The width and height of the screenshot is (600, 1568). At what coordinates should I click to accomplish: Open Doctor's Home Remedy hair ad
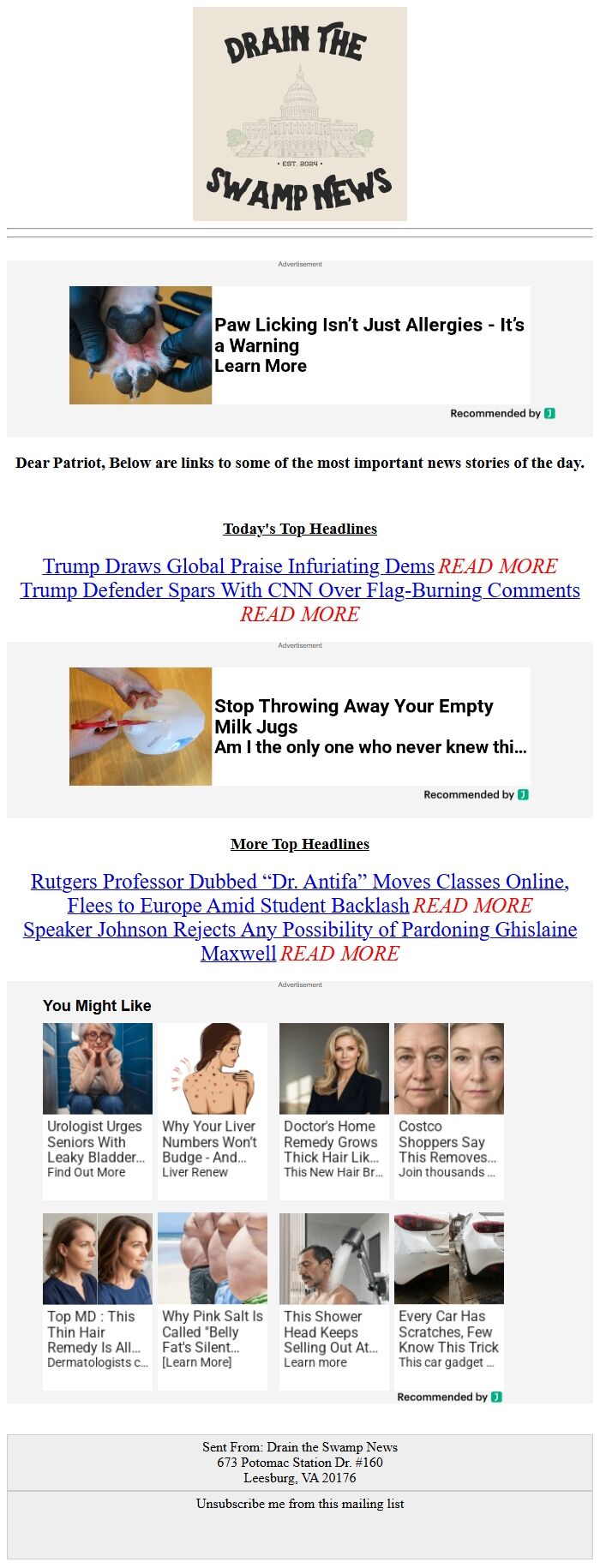(334, 1110)
